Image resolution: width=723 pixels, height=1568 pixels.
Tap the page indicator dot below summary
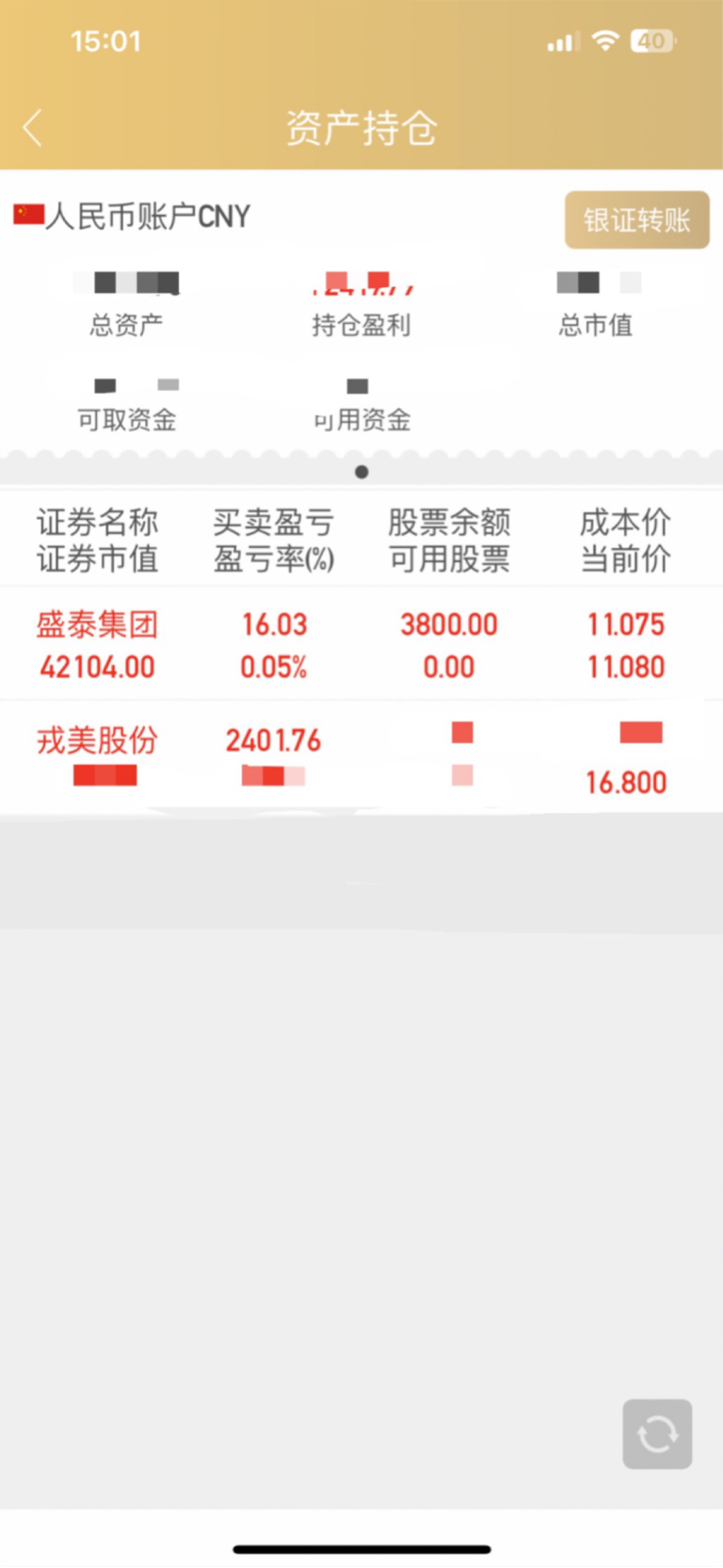pos(361,471)
